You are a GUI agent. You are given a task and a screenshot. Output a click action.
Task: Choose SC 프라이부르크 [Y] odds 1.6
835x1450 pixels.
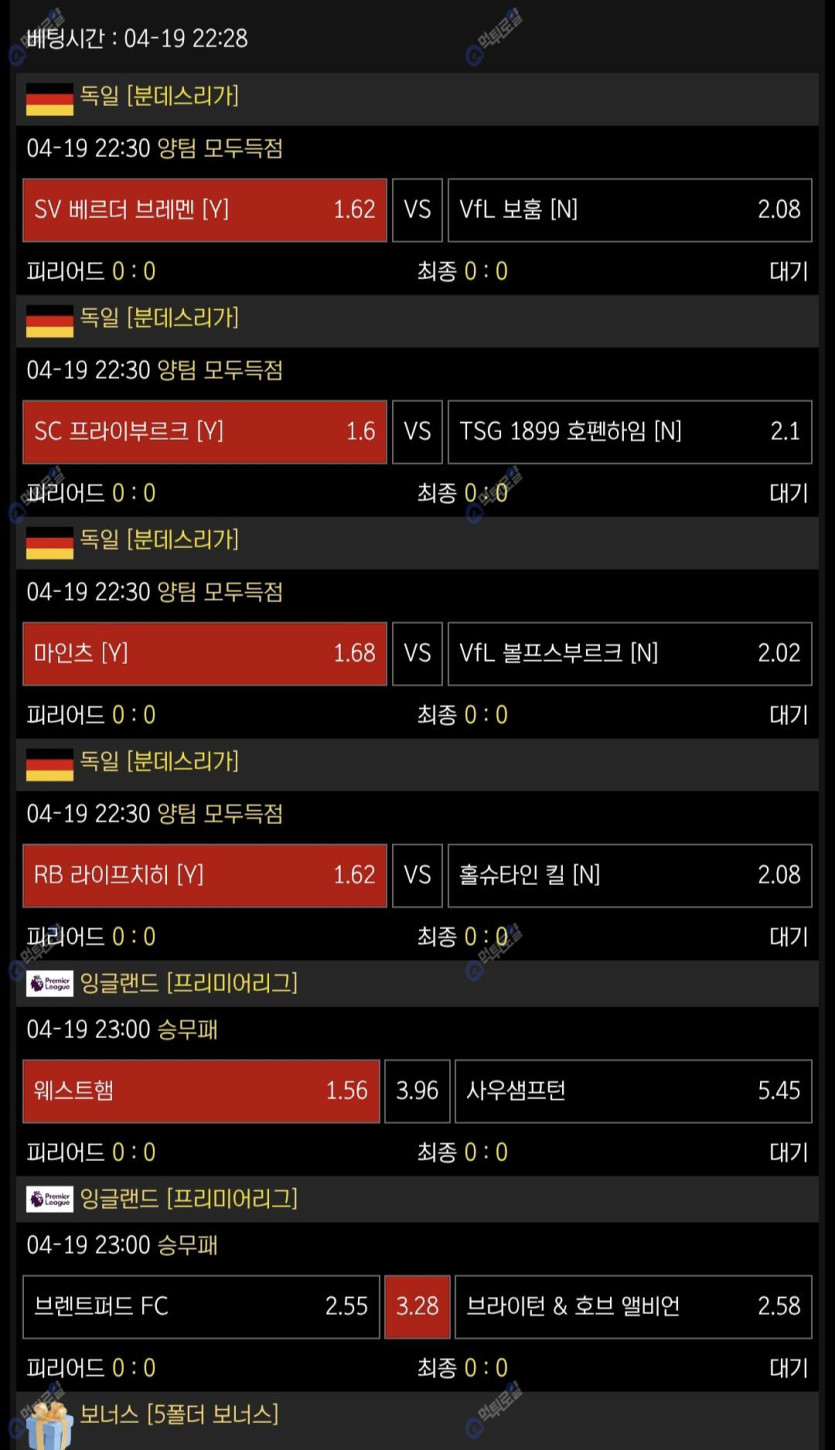[205, 432]
